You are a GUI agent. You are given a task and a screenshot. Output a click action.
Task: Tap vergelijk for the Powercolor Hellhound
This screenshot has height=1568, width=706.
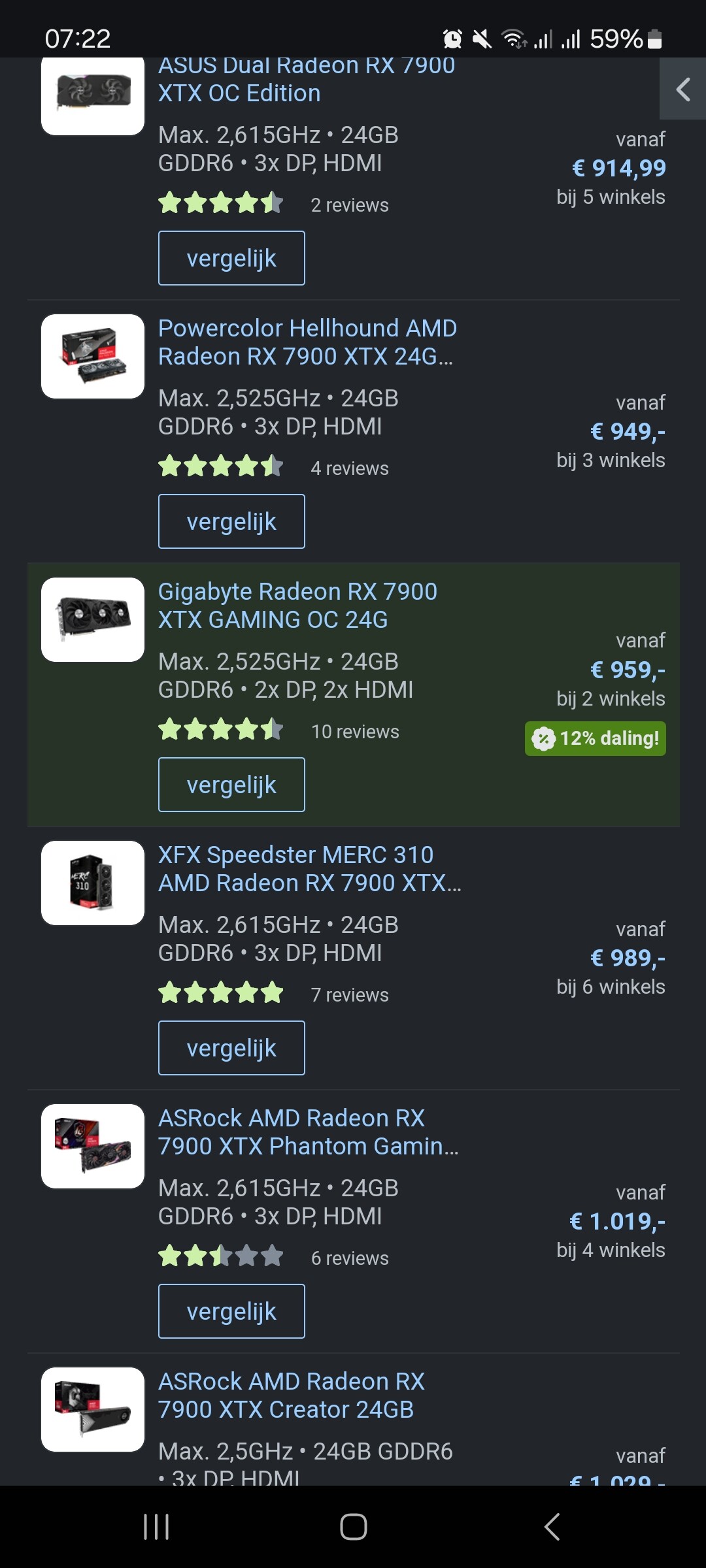[x=231, y=521]
